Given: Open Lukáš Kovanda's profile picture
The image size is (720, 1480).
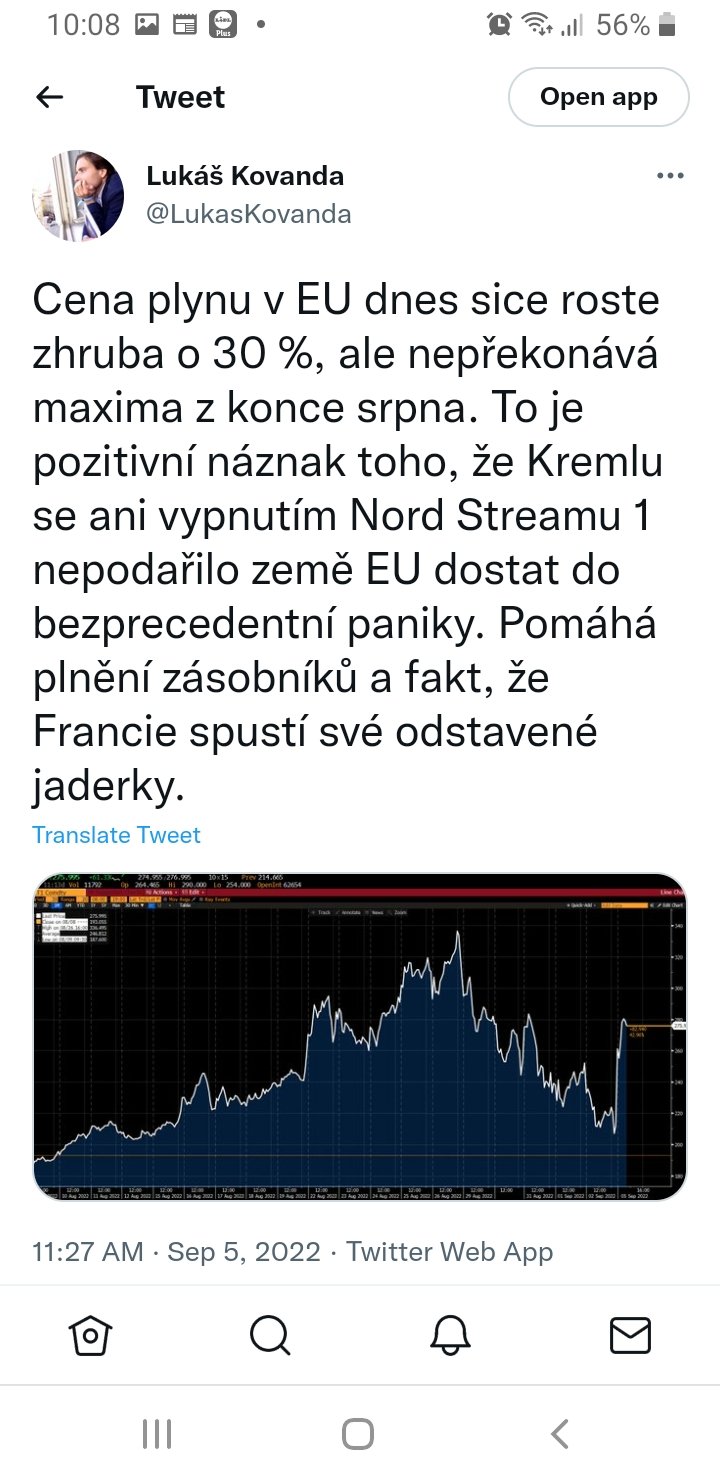Looking at the screenshot, I should 78,196.
